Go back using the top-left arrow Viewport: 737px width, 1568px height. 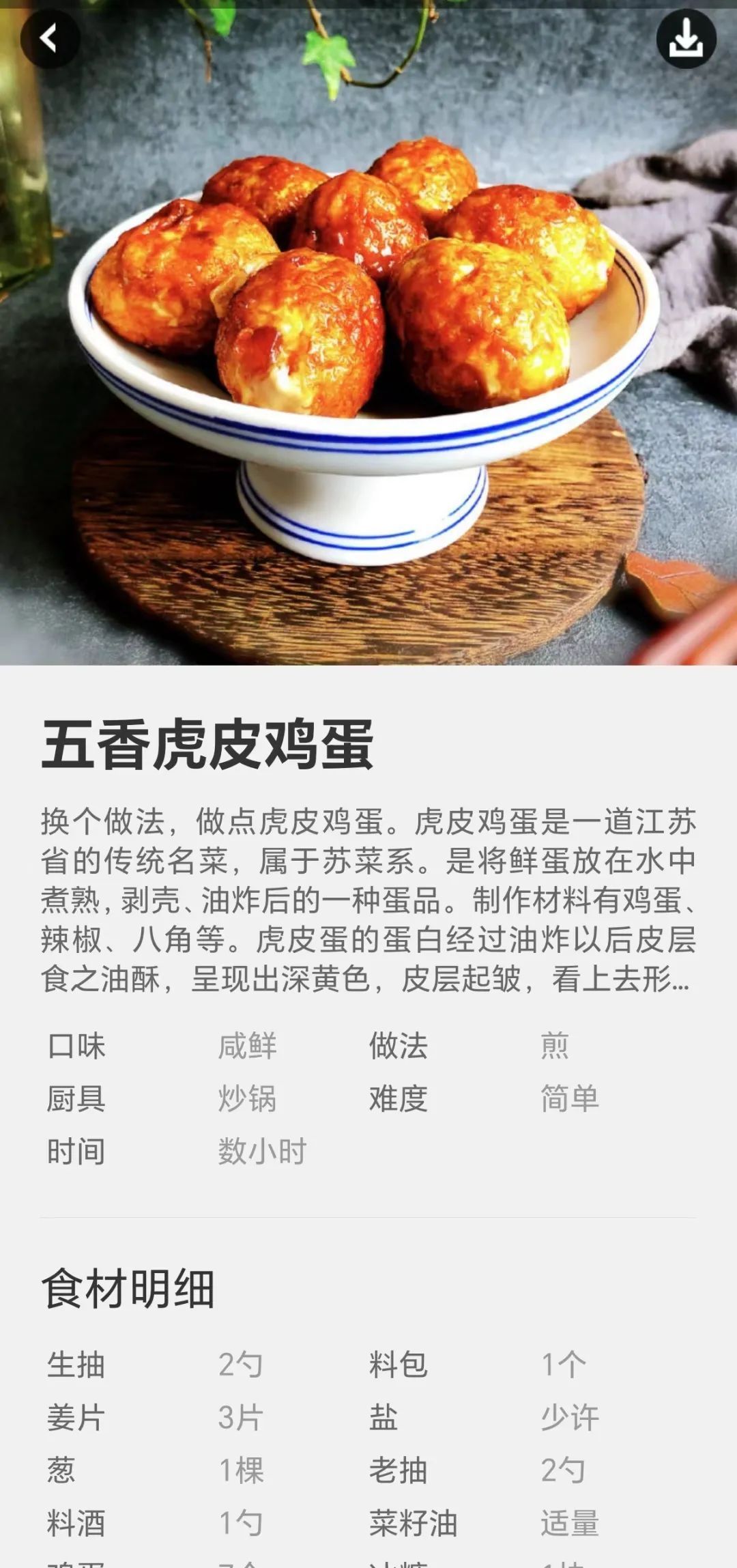(x=50, y=38)
